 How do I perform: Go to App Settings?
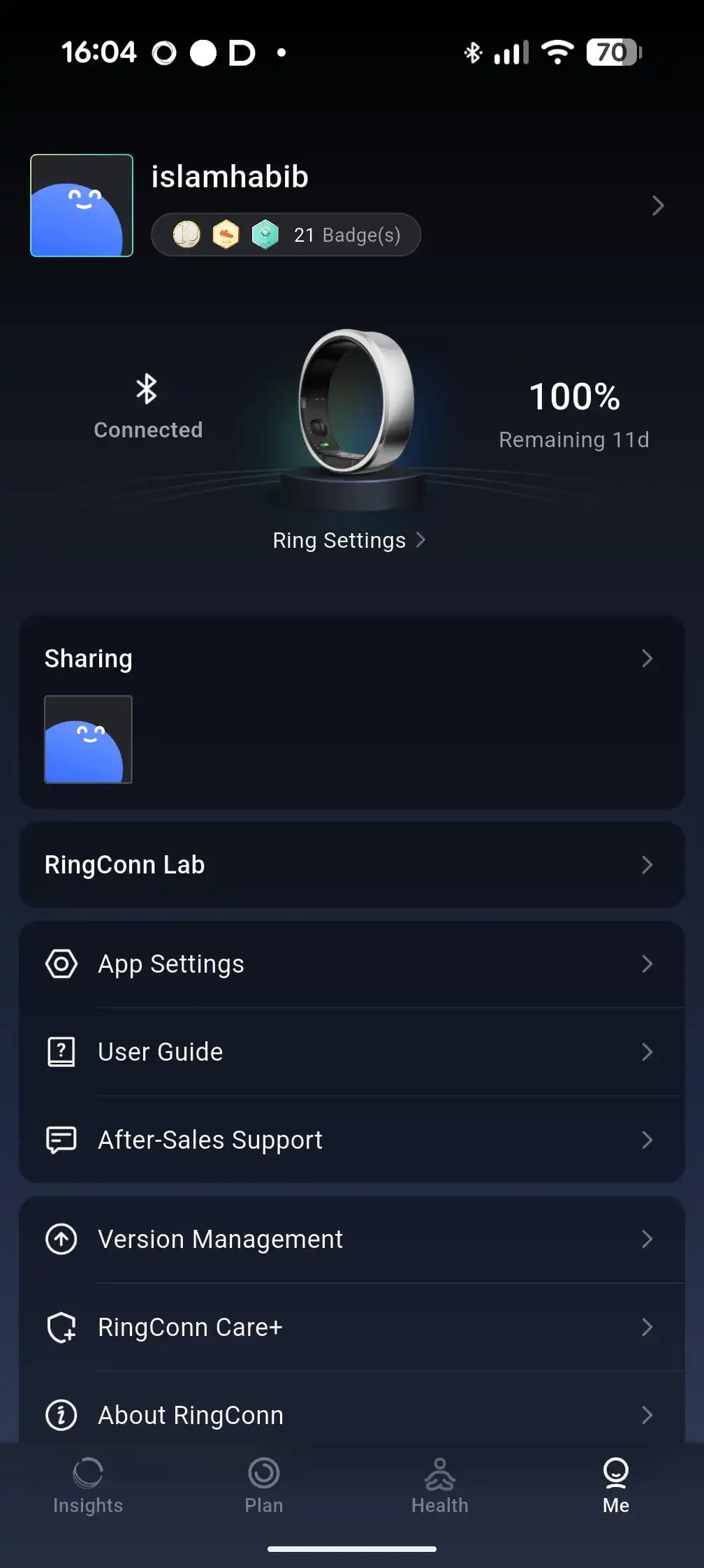point(351,964)
